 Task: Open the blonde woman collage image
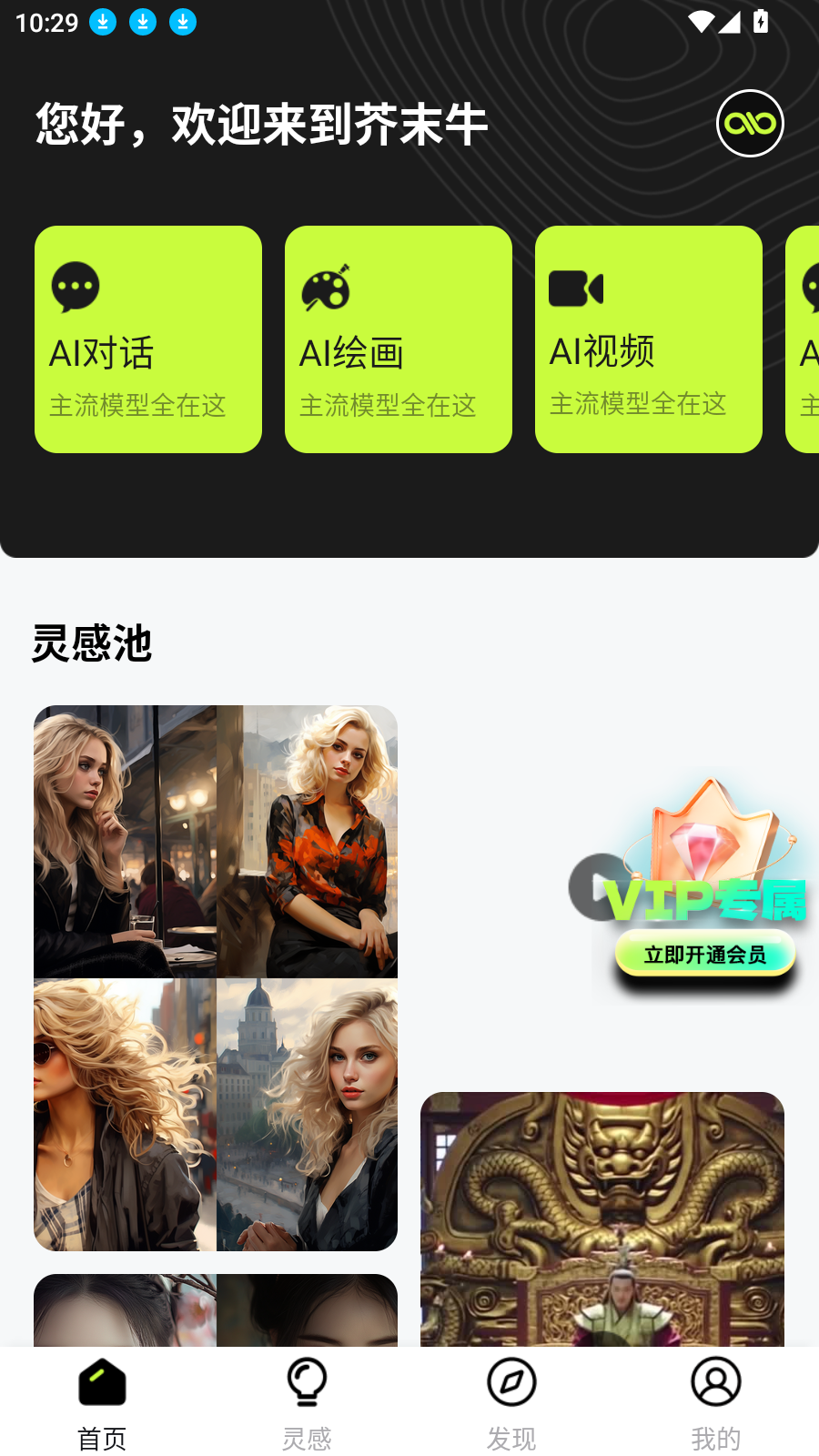[x=216, y=977]
